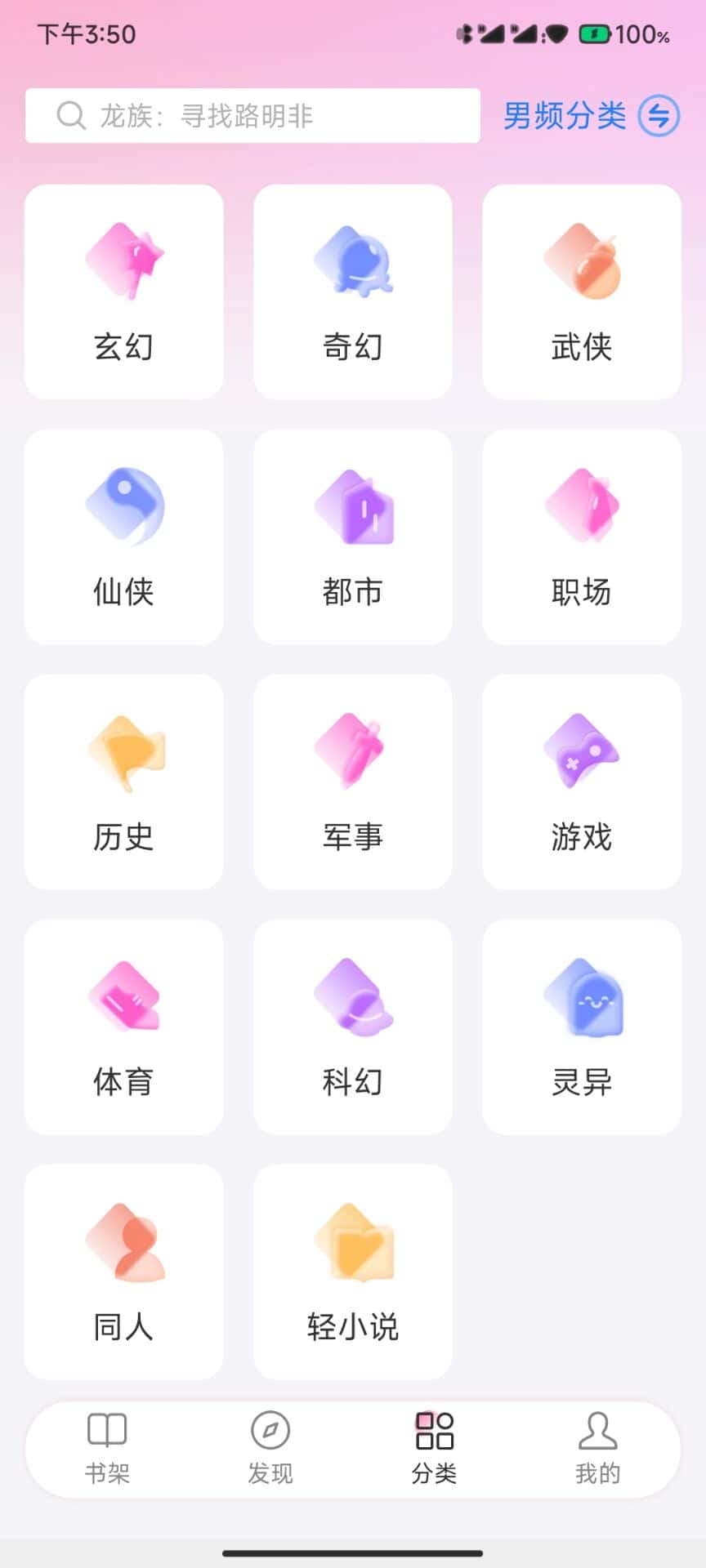This screenshot has width=706, height=1568.
Task: Switch to the 发现 tab
Action: (x=270, y=1448)
